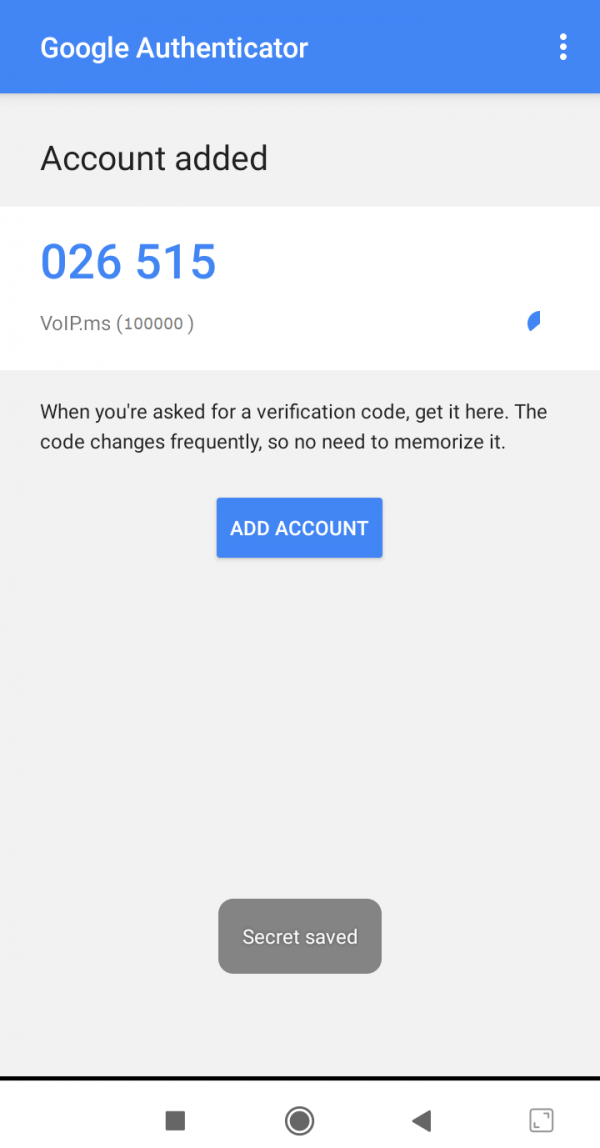Tap the ADD ACCOUNT button
The image size is (600, 1148).
[299, 528]
